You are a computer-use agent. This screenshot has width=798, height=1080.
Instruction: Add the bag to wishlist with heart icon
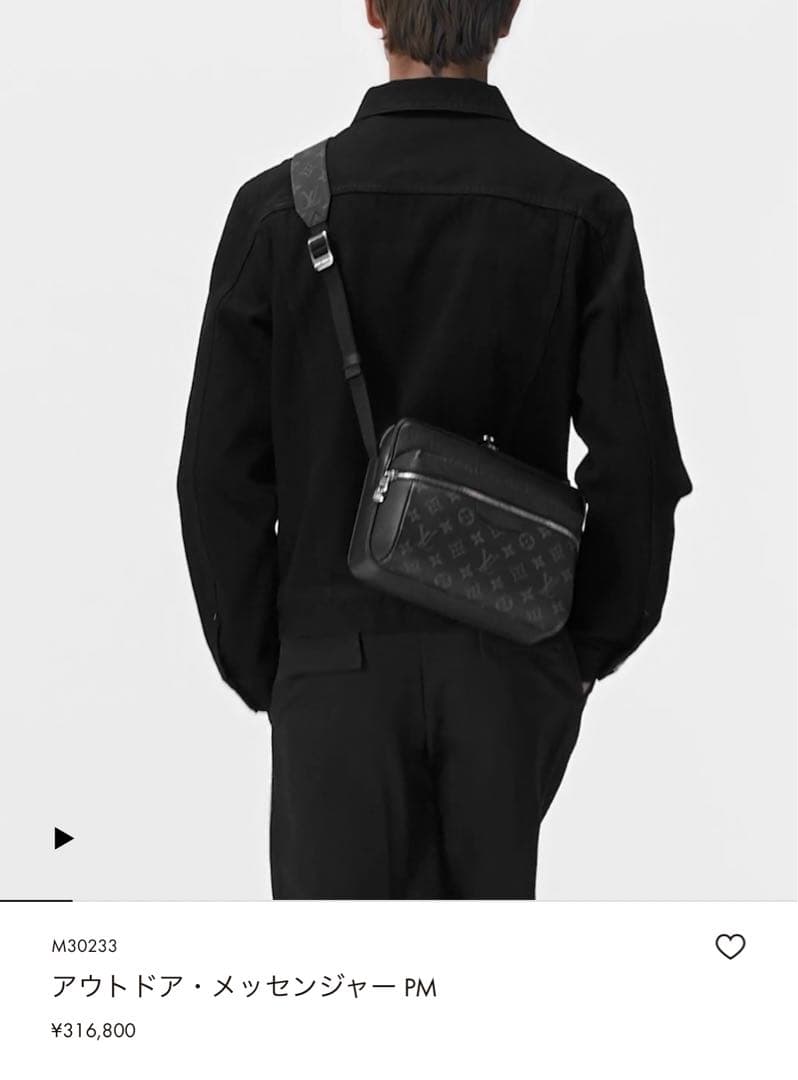731,946
